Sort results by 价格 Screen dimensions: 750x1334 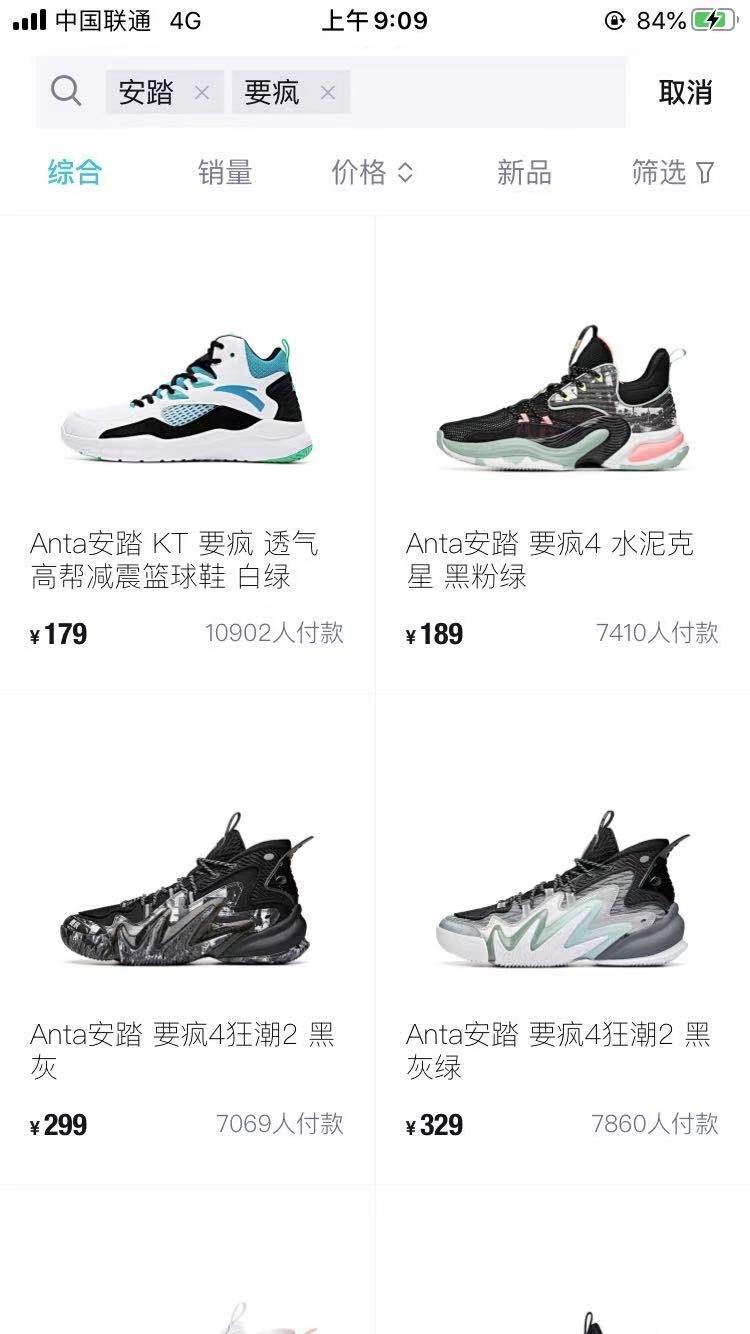372,173
